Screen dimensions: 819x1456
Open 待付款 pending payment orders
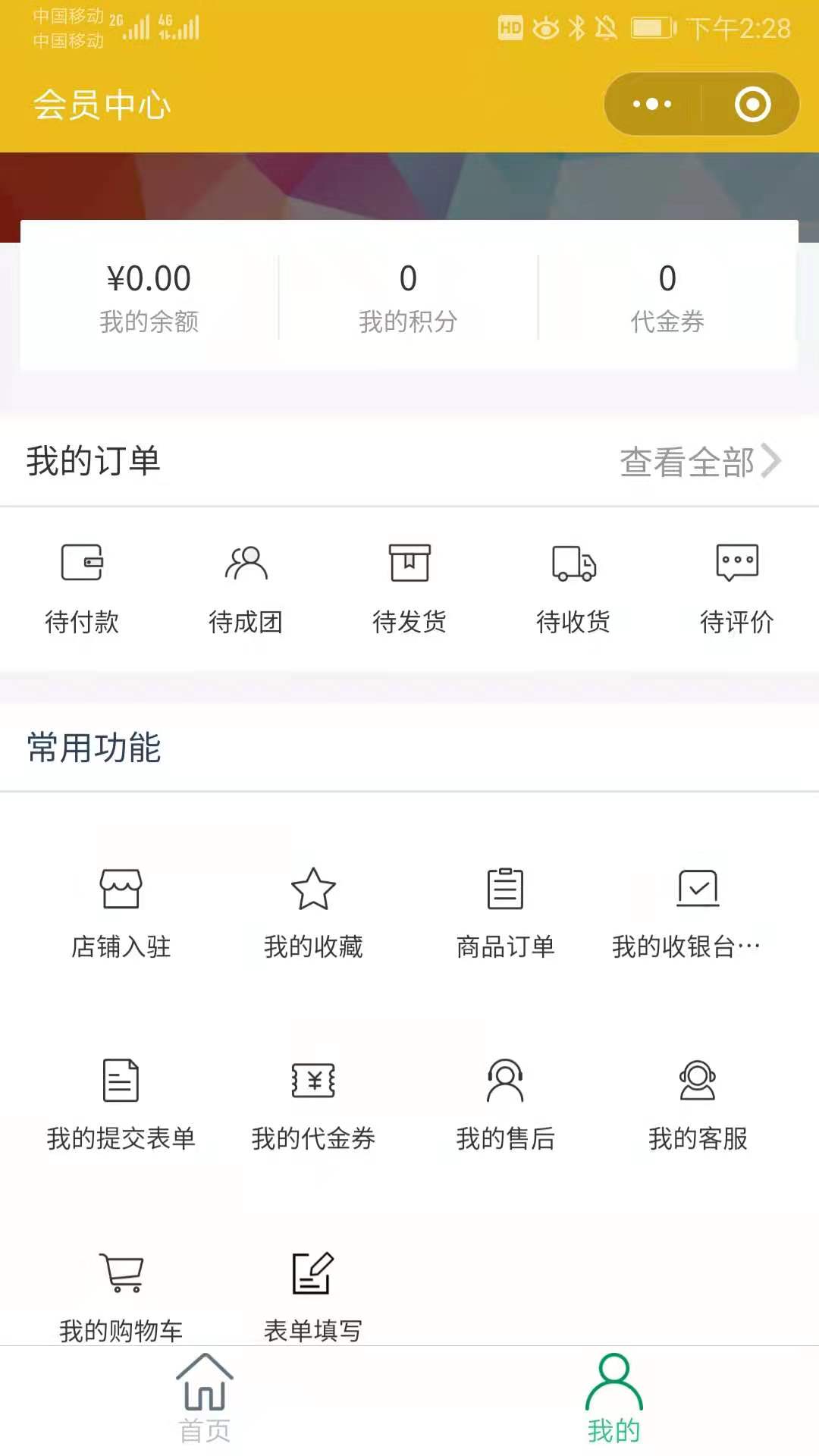[82, 588]
